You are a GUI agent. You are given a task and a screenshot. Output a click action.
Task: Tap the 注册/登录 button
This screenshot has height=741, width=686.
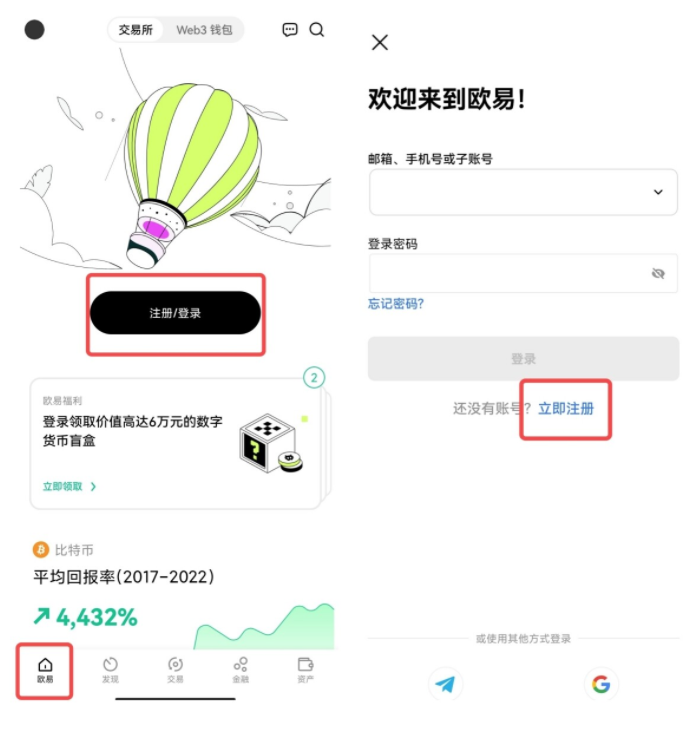[175, 313]
